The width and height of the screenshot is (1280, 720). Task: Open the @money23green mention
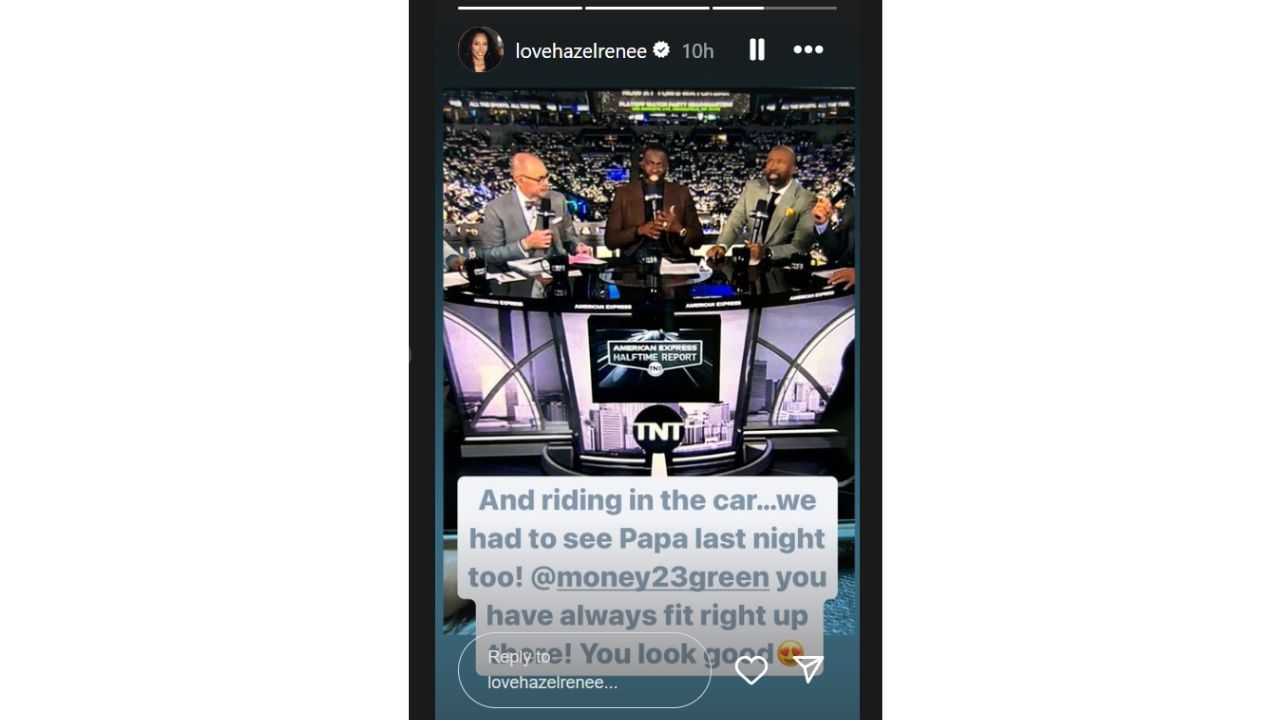coord(662,577)
